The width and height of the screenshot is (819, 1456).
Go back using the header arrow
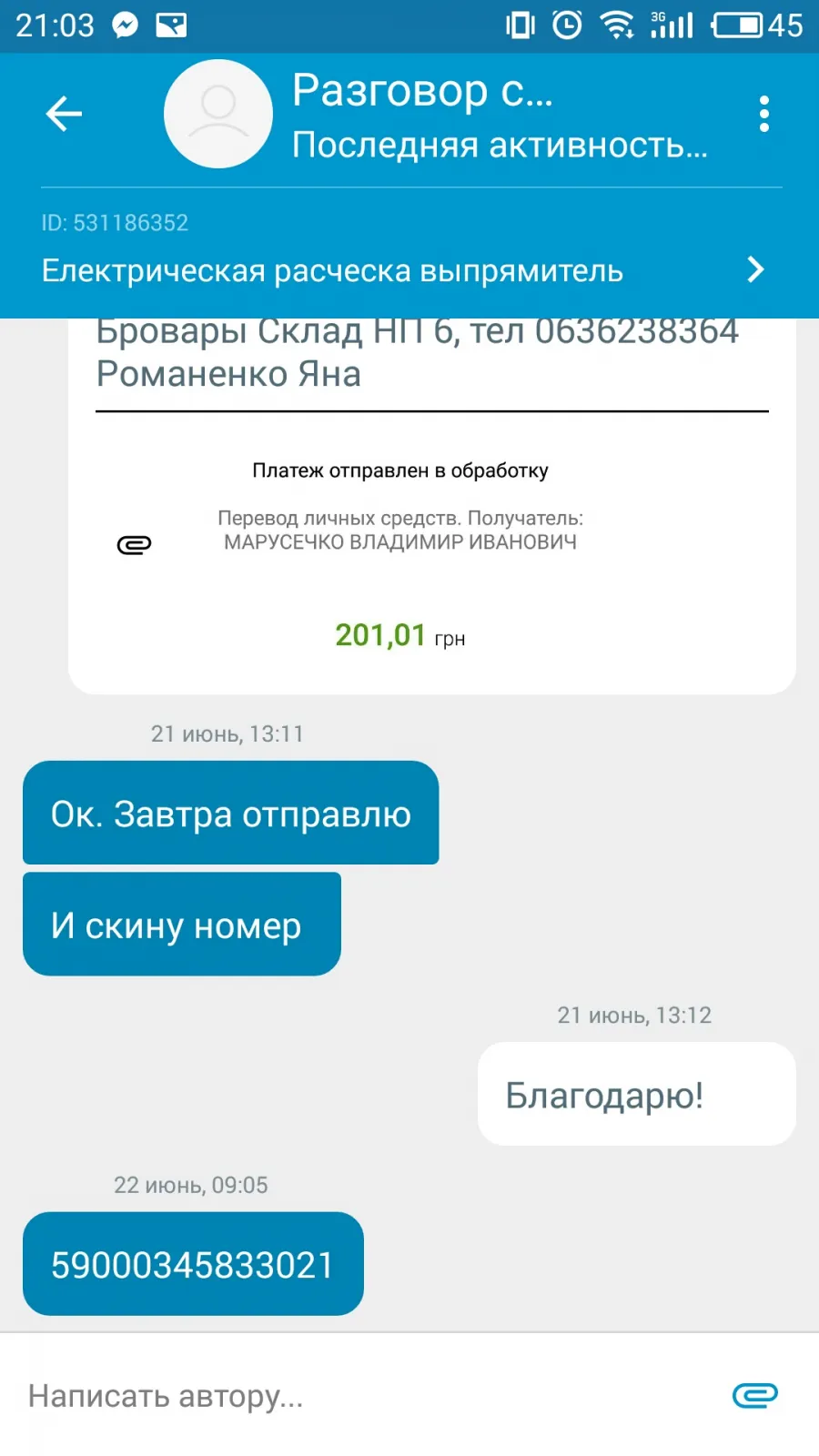click(x=64, y=114)
